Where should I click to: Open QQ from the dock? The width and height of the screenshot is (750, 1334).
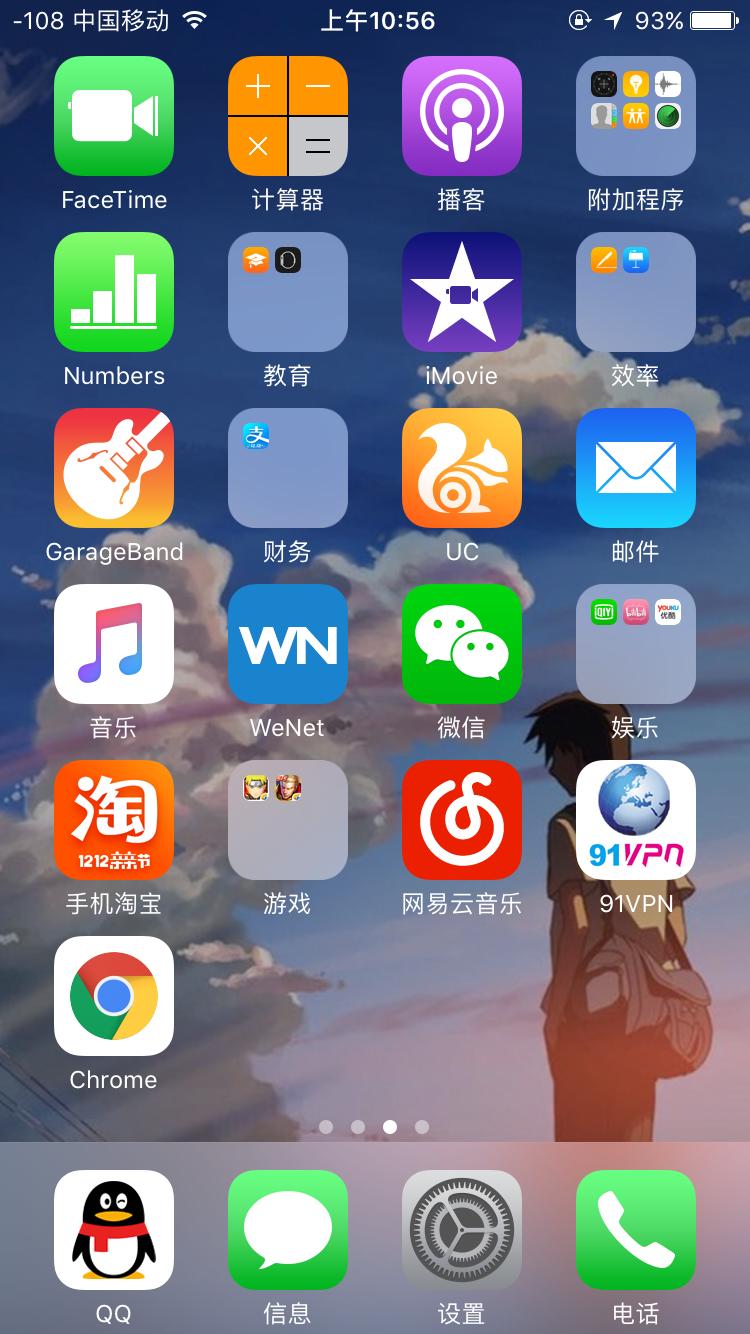(113, 1231)
